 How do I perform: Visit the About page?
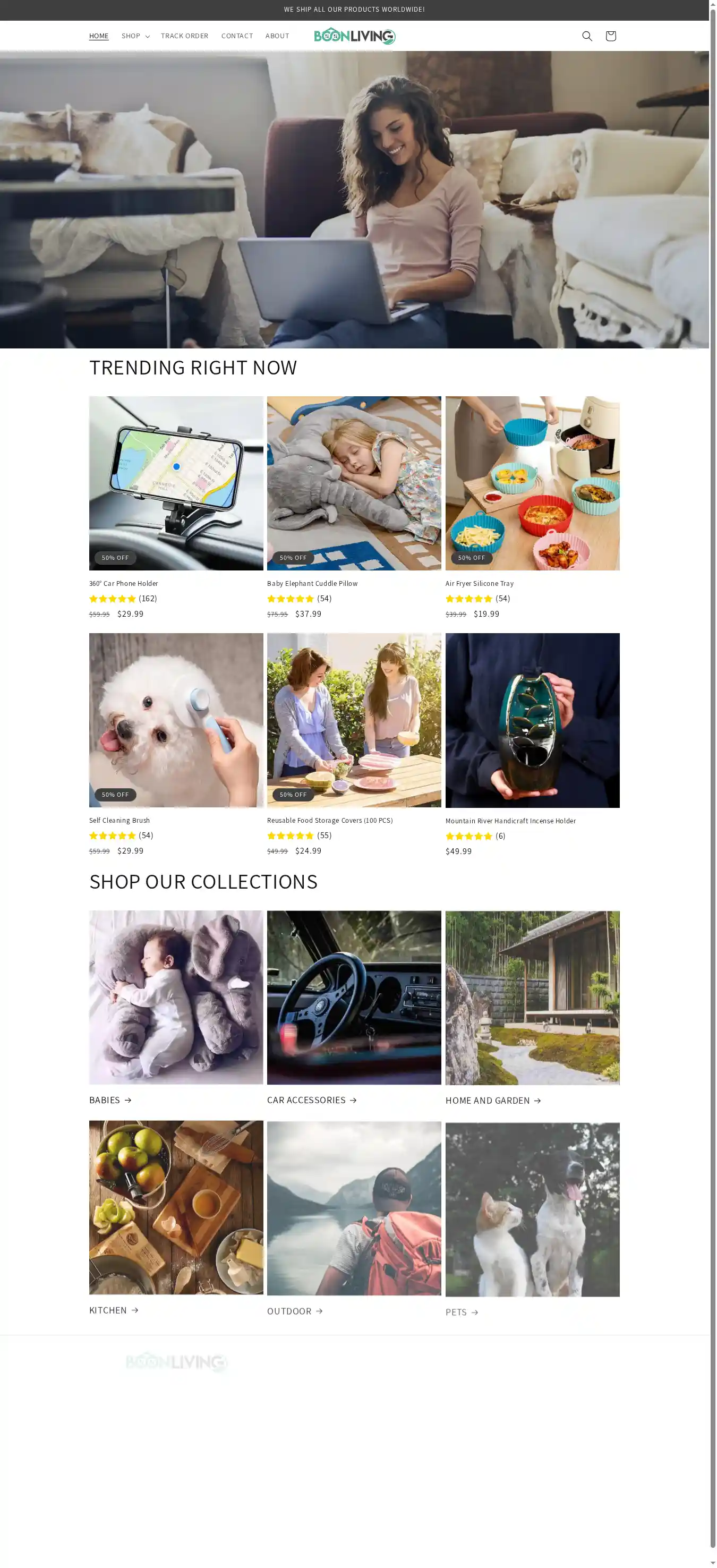point(277,36)
